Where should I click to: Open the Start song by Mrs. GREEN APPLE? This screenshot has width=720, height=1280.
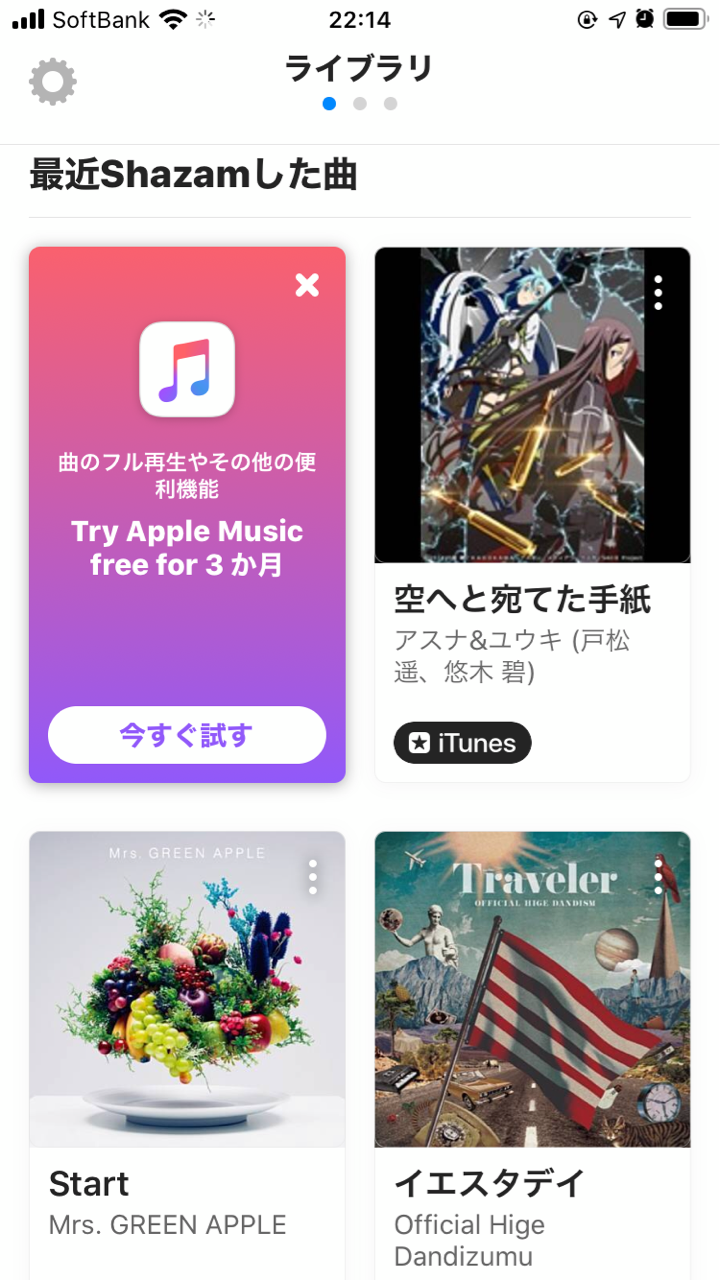pos(187,1056)
